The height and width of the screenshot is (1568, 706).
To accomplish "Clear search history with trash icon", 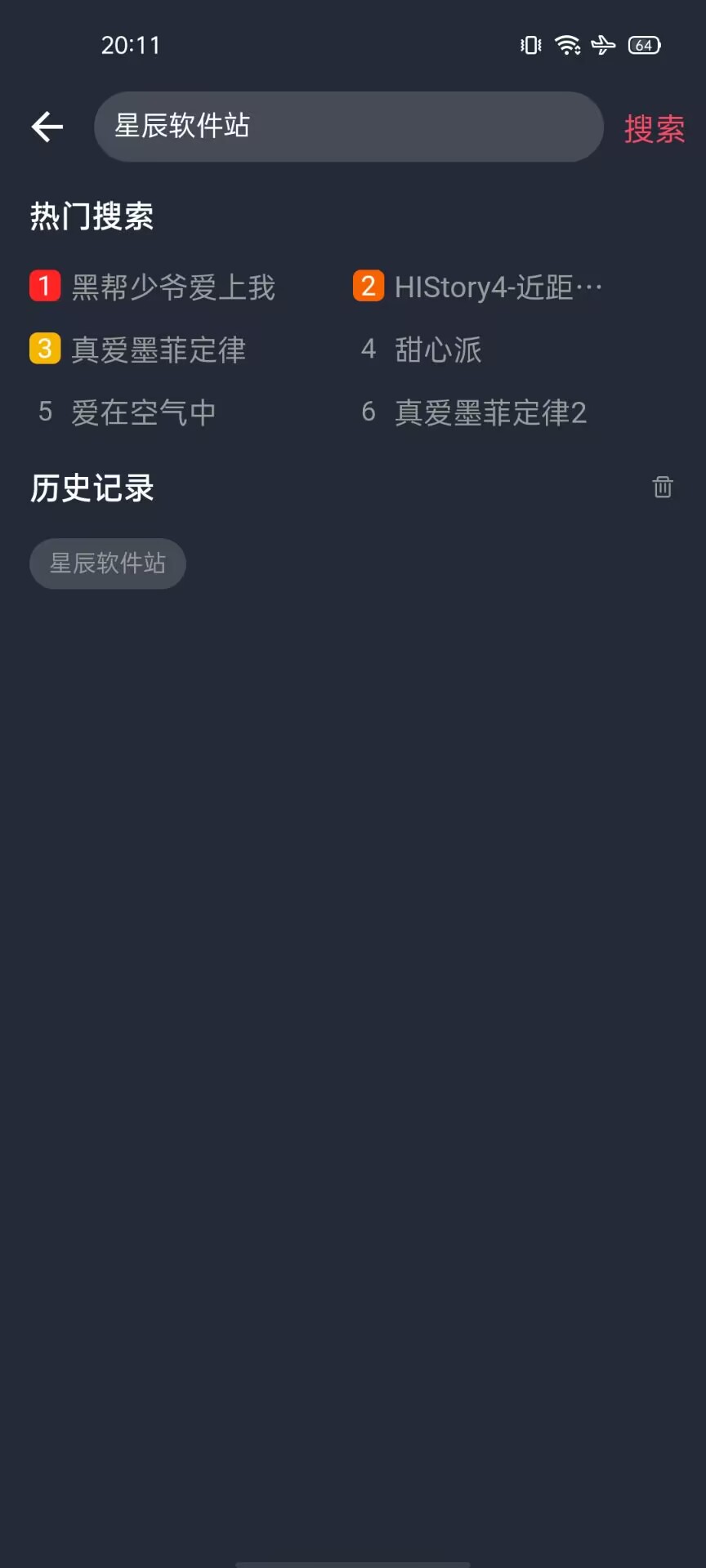I will click(x=663, y=487).
